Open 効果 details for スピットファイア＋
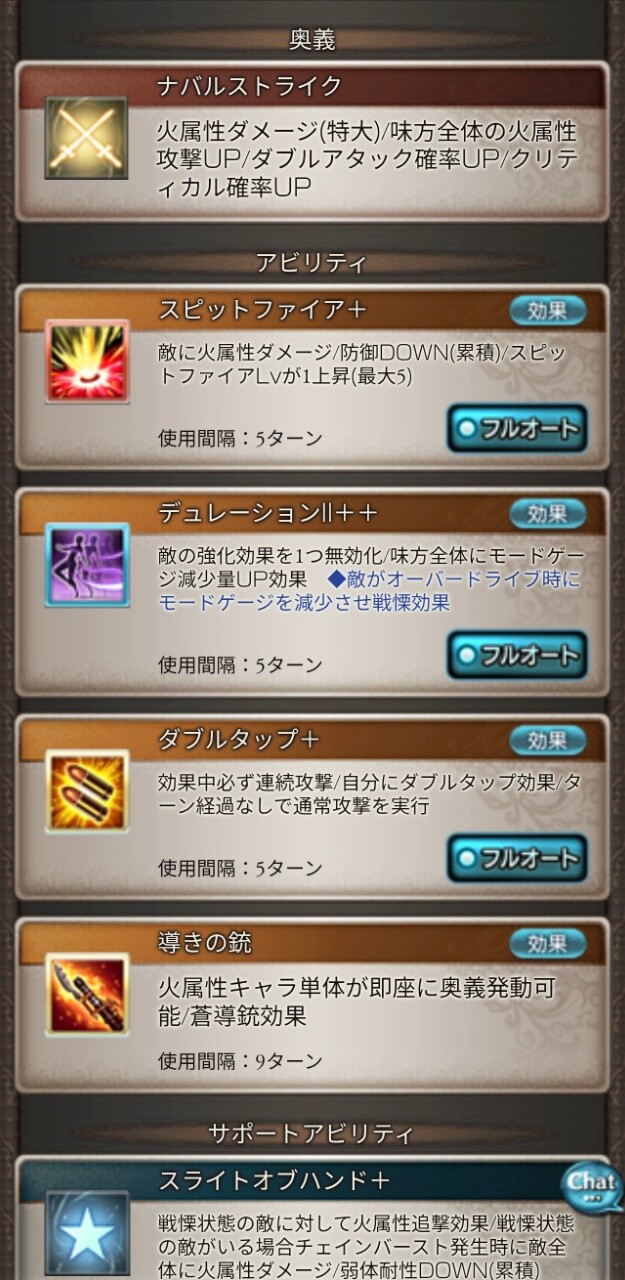Screen dimensions: 625x1280 547,311
